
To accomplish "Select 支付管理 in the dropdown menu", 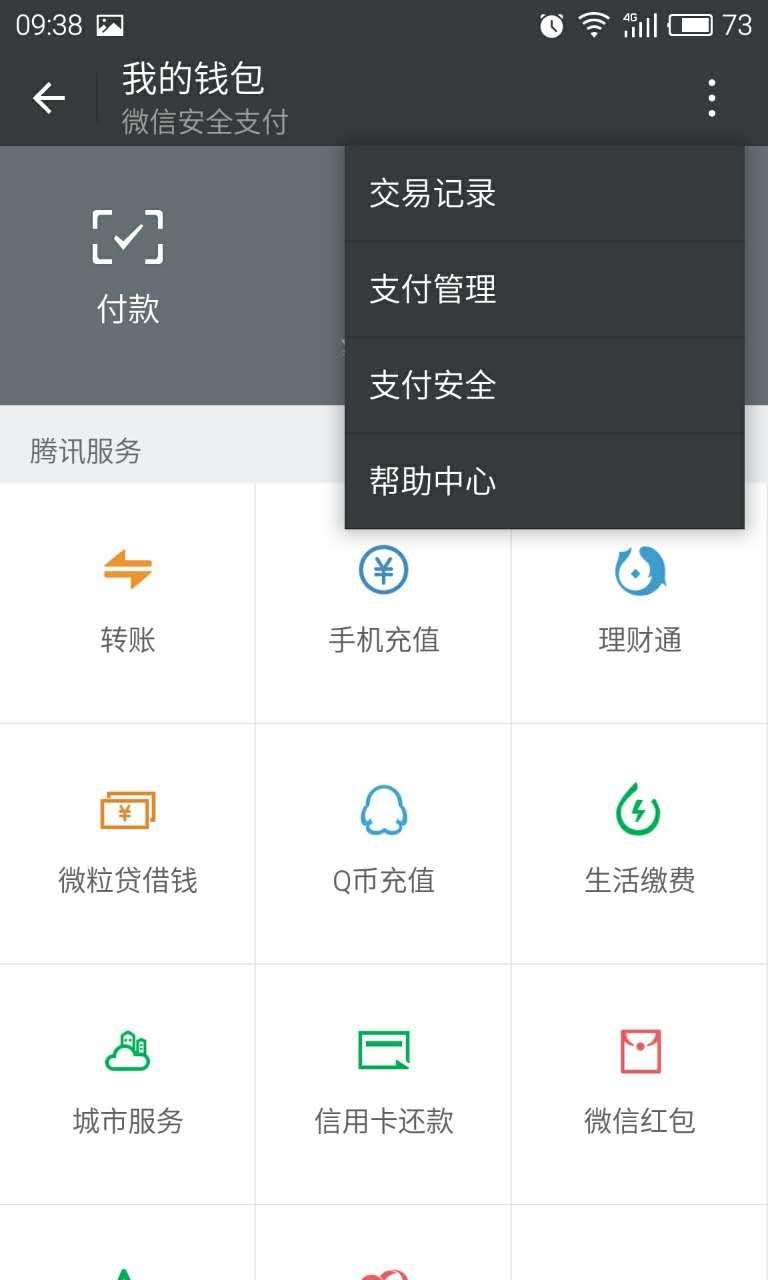I will pyautogui.click(x=544, y=290).
